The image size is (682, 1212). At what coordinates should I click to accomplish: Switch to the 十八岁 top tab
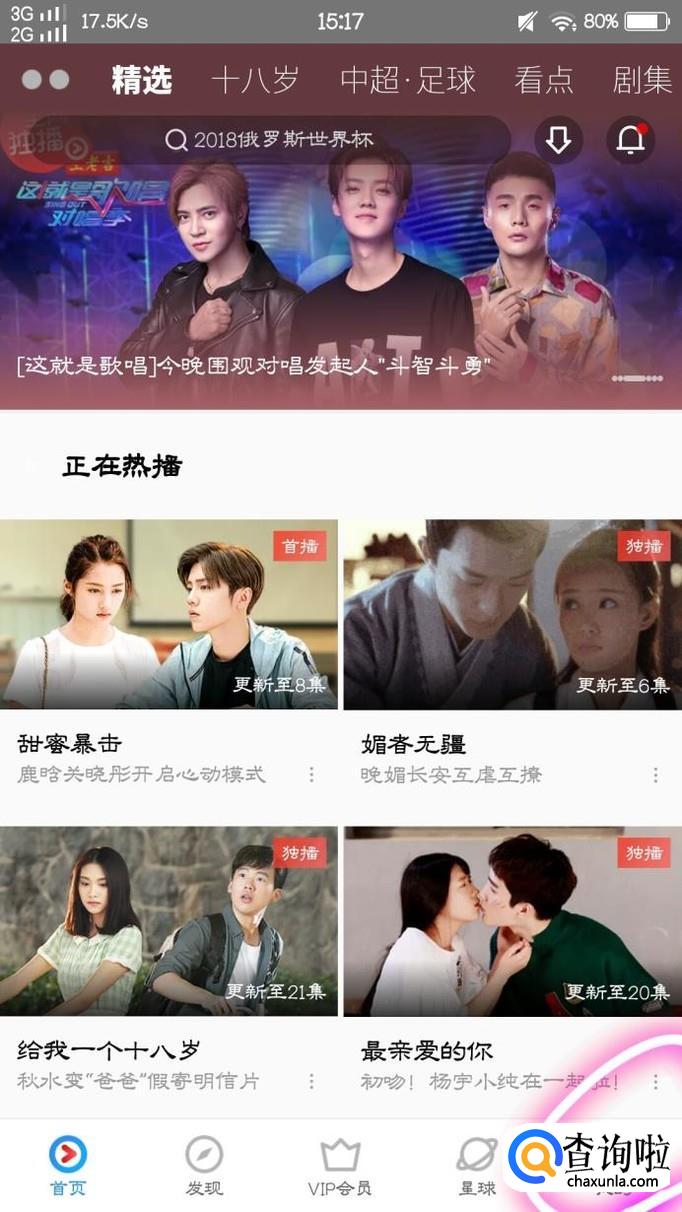[x=255, y=80]
